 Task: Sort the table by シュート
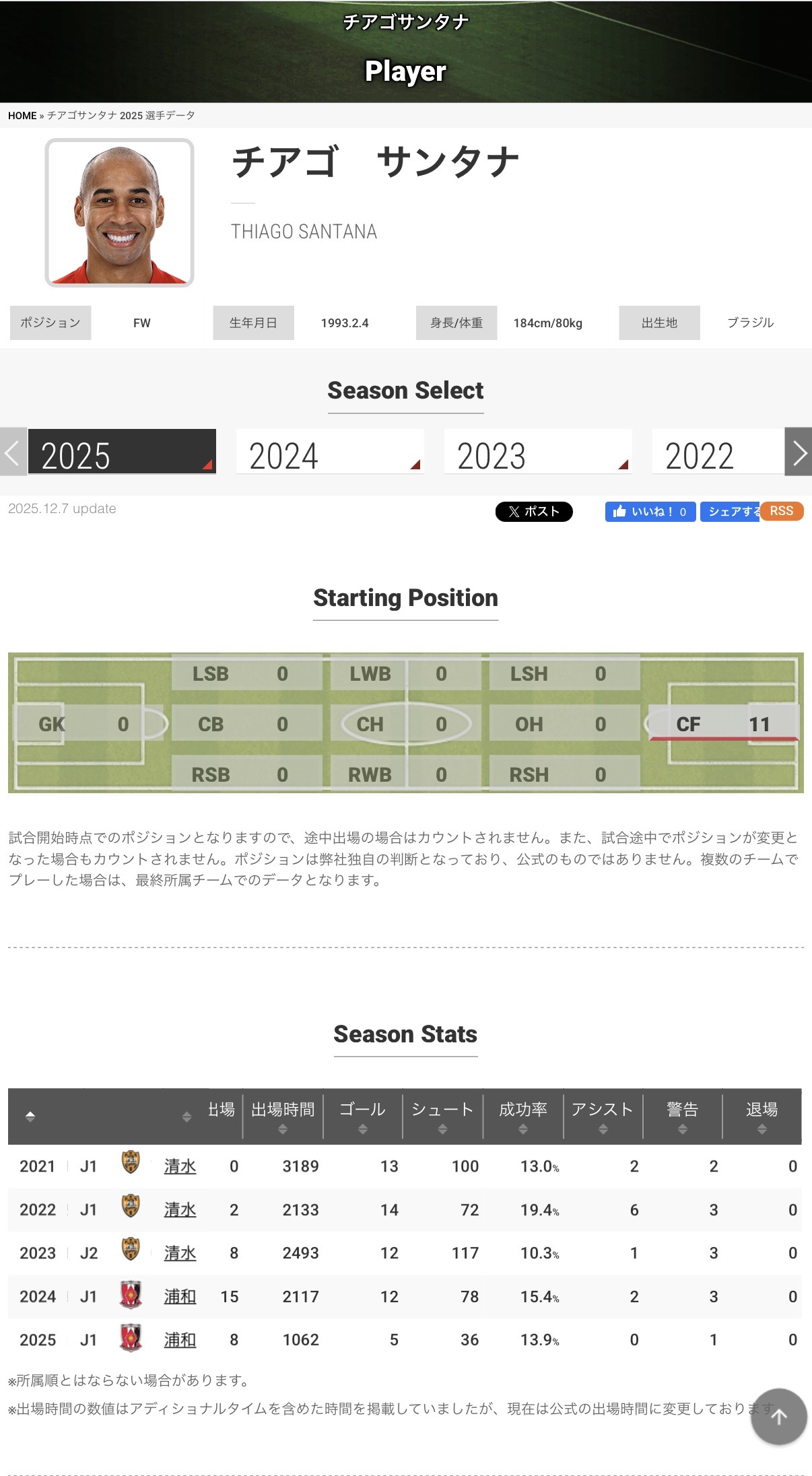442,1116
